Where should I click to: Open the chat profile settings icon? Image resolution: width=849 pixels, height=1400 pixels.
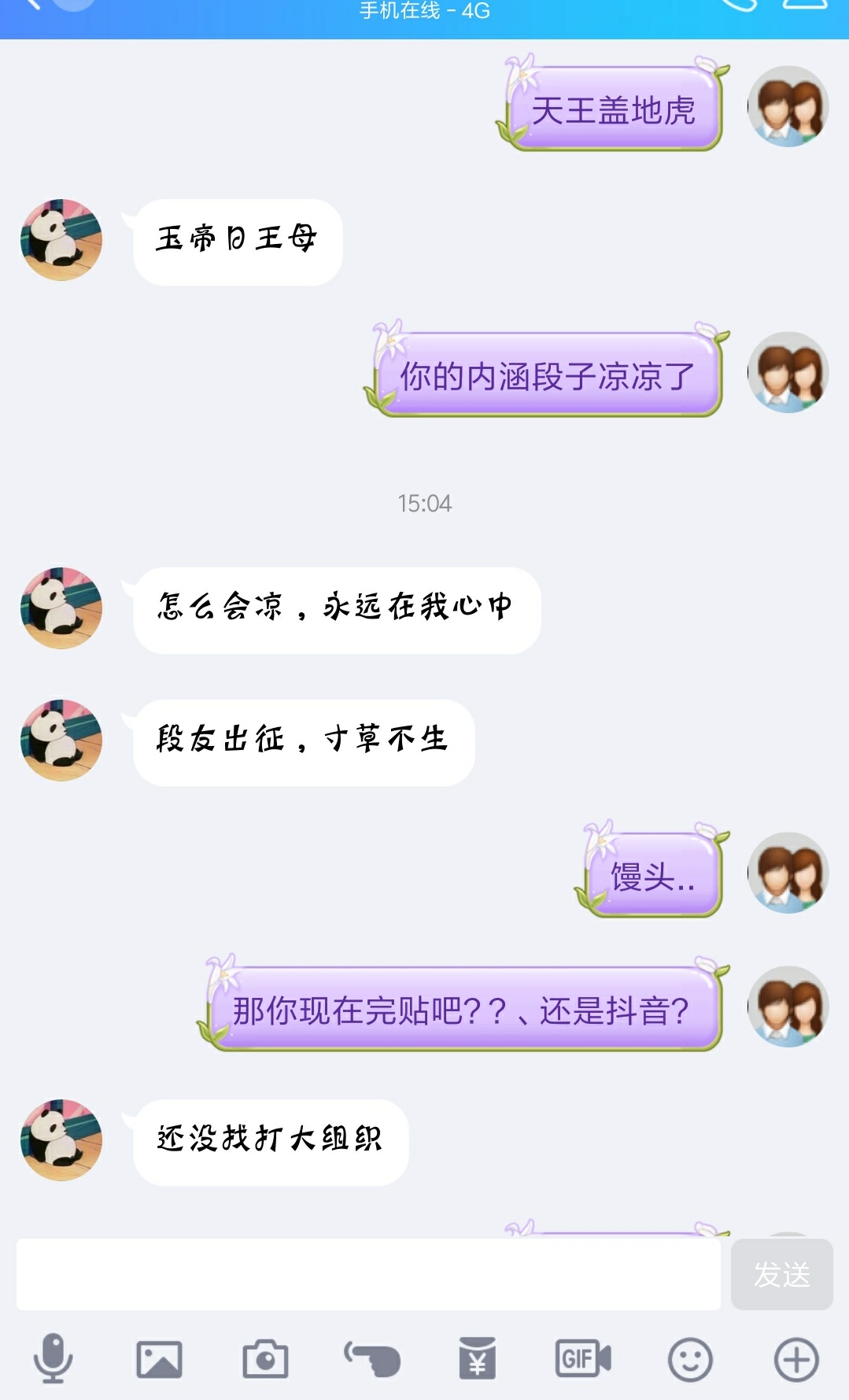coord(804,5)
